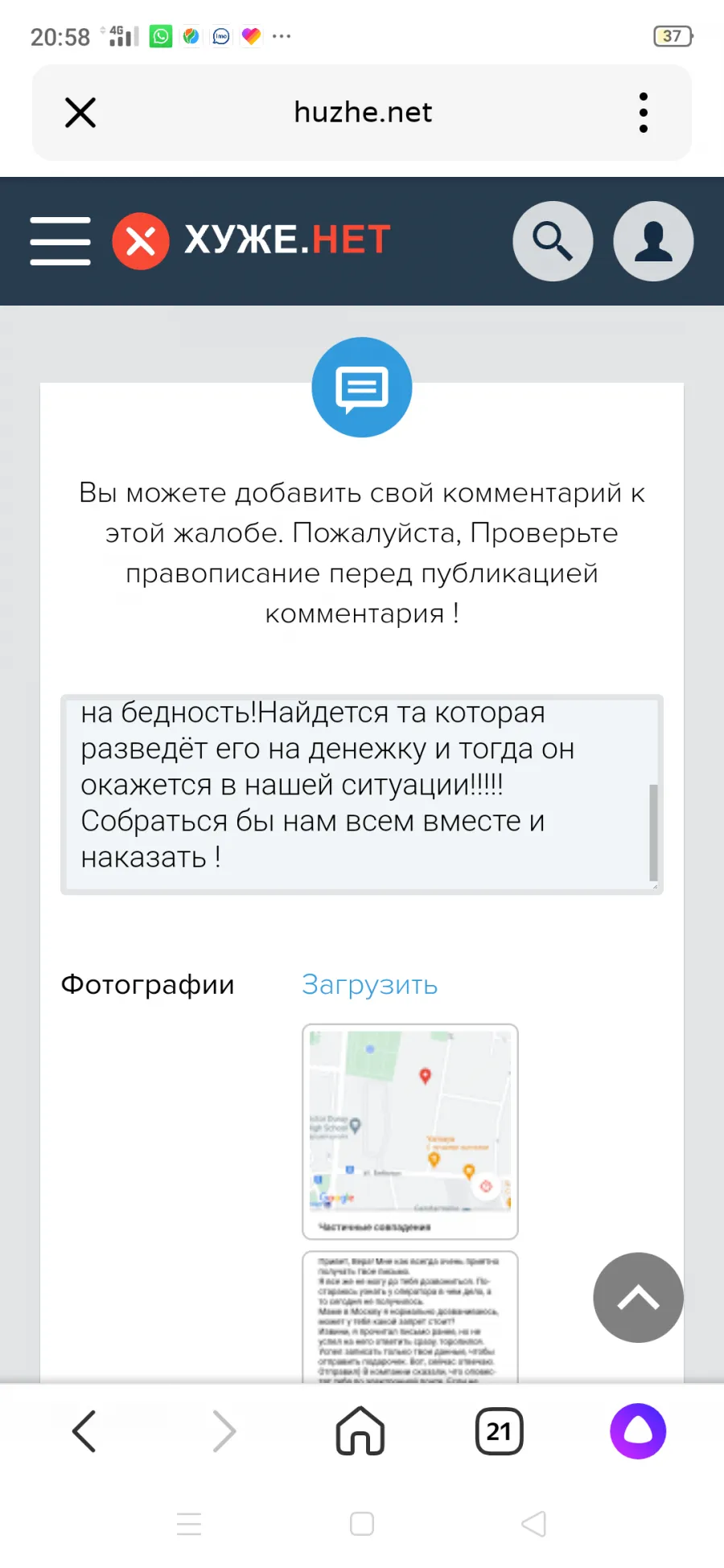Open the site hamburger menu
The height and width of the screenshot is (1568, 724).
click(x=60, y=240)
